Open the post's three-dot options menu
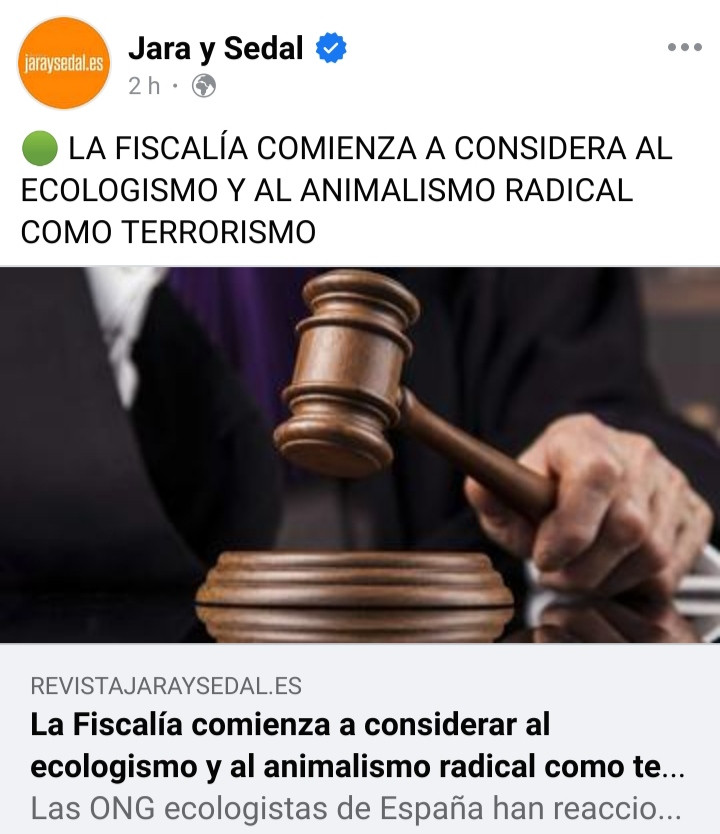Image resolution: width=720 pixels, height=834 pixels. tap(684, 47)
